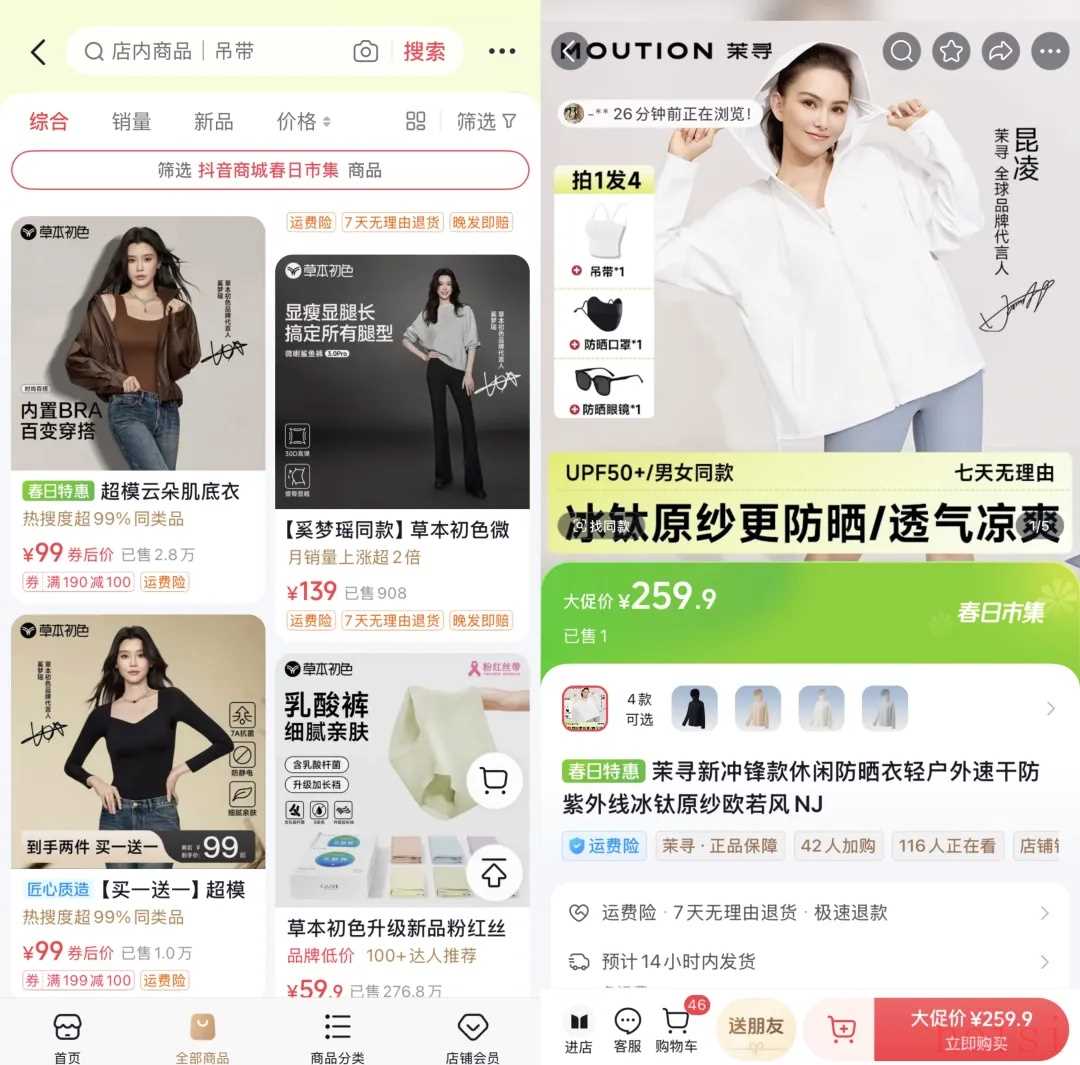1080x1065 pixels.
Task: Tap the back-to-top arrow button
Action: pos(494,873)
